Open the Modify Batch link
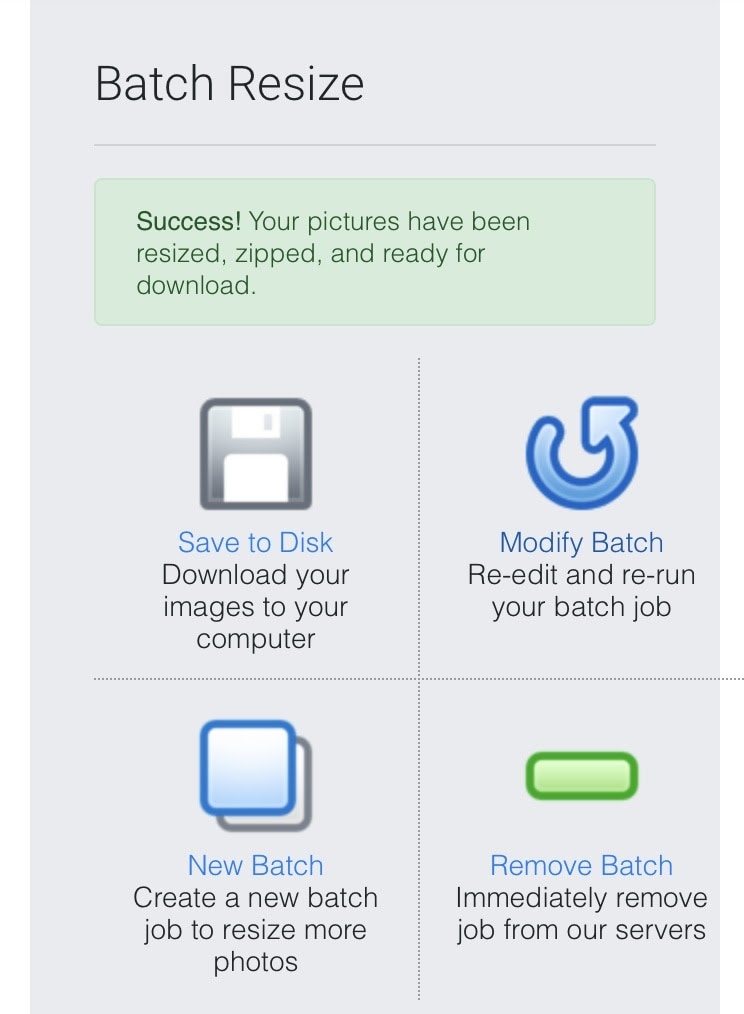The height and width of the screenshot is (1014, 744). 581,543
